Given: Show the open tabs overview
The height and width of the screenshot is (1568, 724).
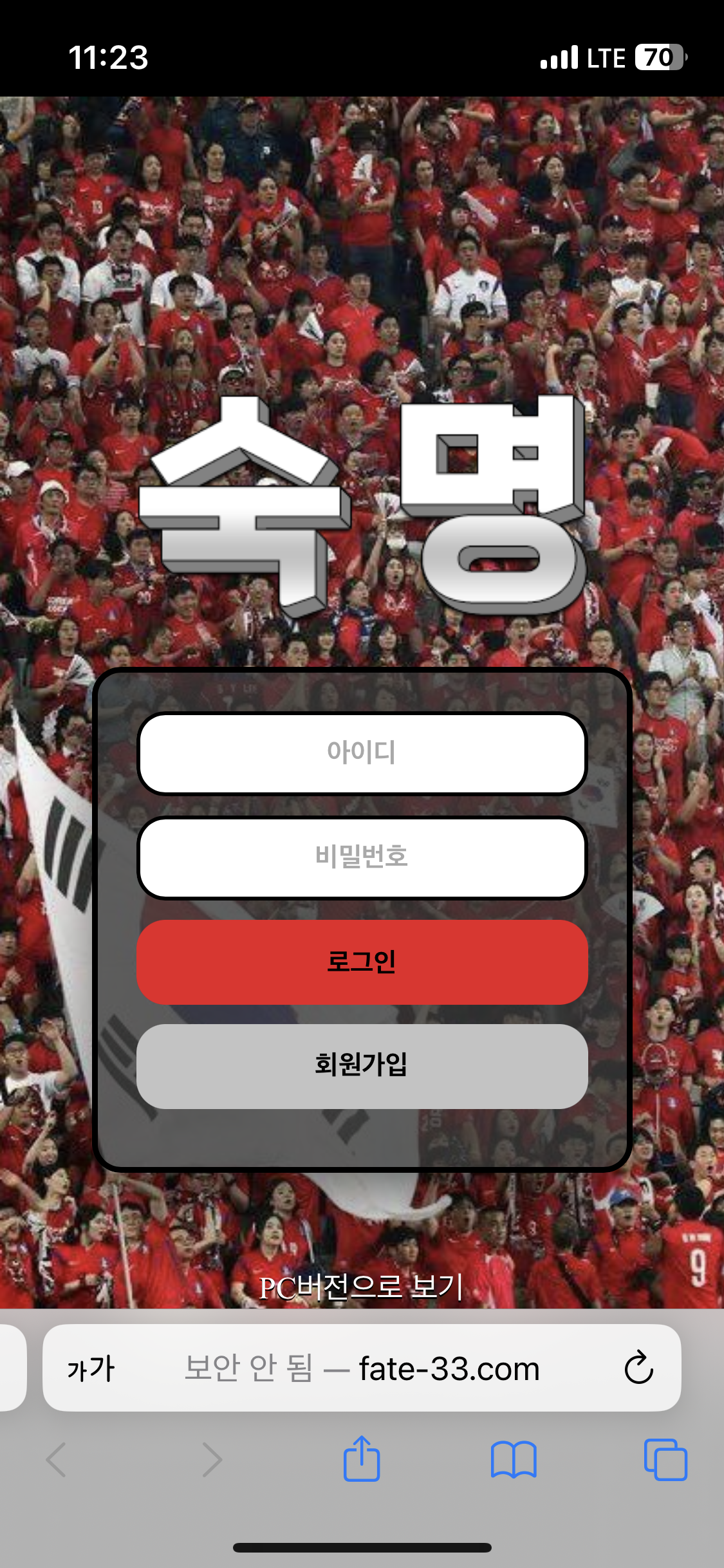Looking at the screenshot, I should [x=665, y=1459].
